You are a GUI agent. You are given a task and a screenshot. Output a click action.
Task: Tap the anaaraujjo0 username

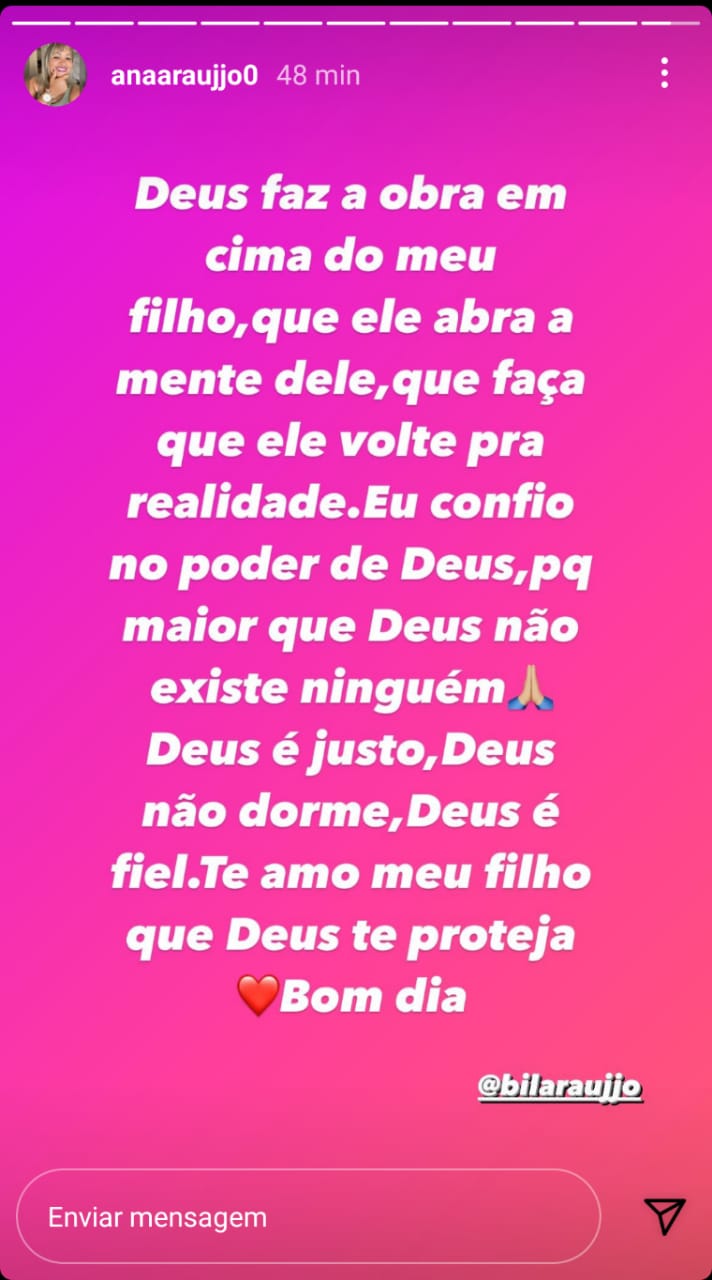181,75
